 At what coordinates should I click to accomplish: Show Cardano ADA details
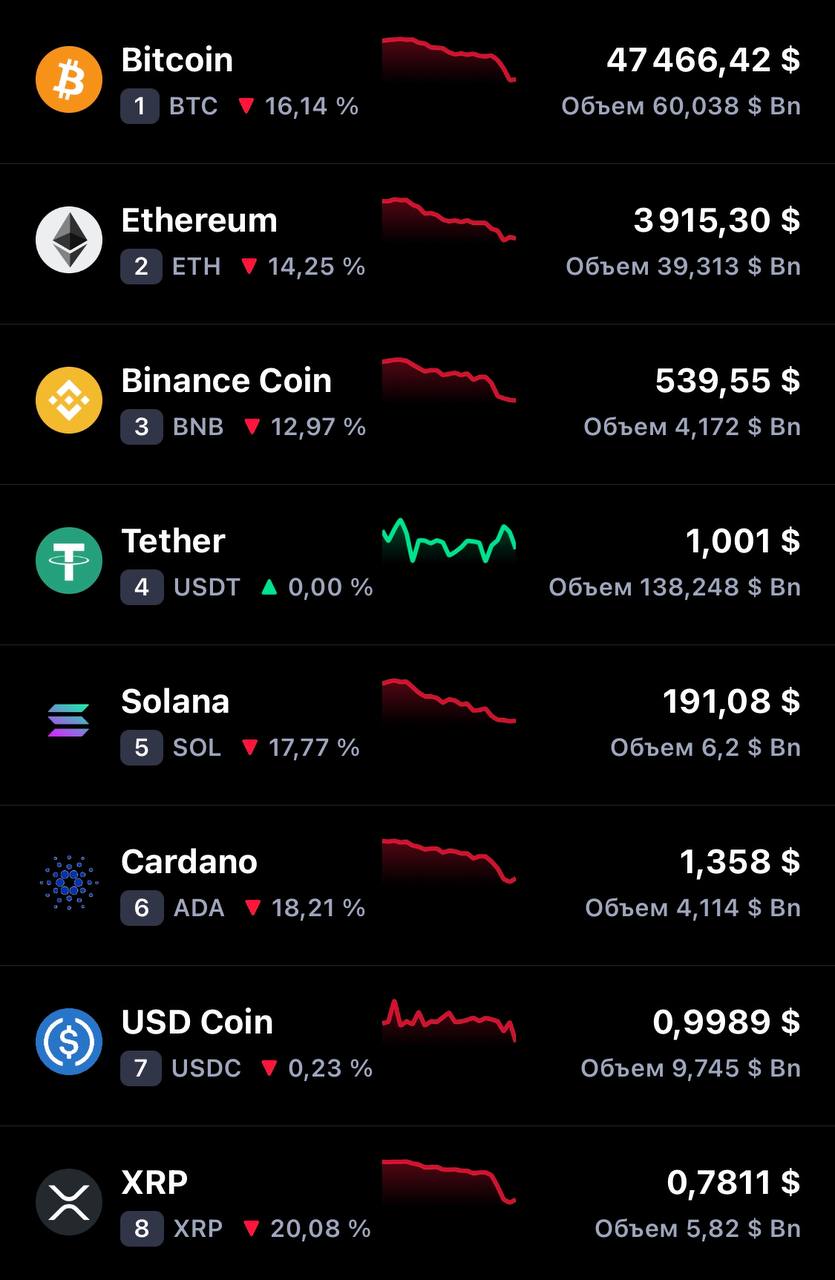(x=417, y=883)
